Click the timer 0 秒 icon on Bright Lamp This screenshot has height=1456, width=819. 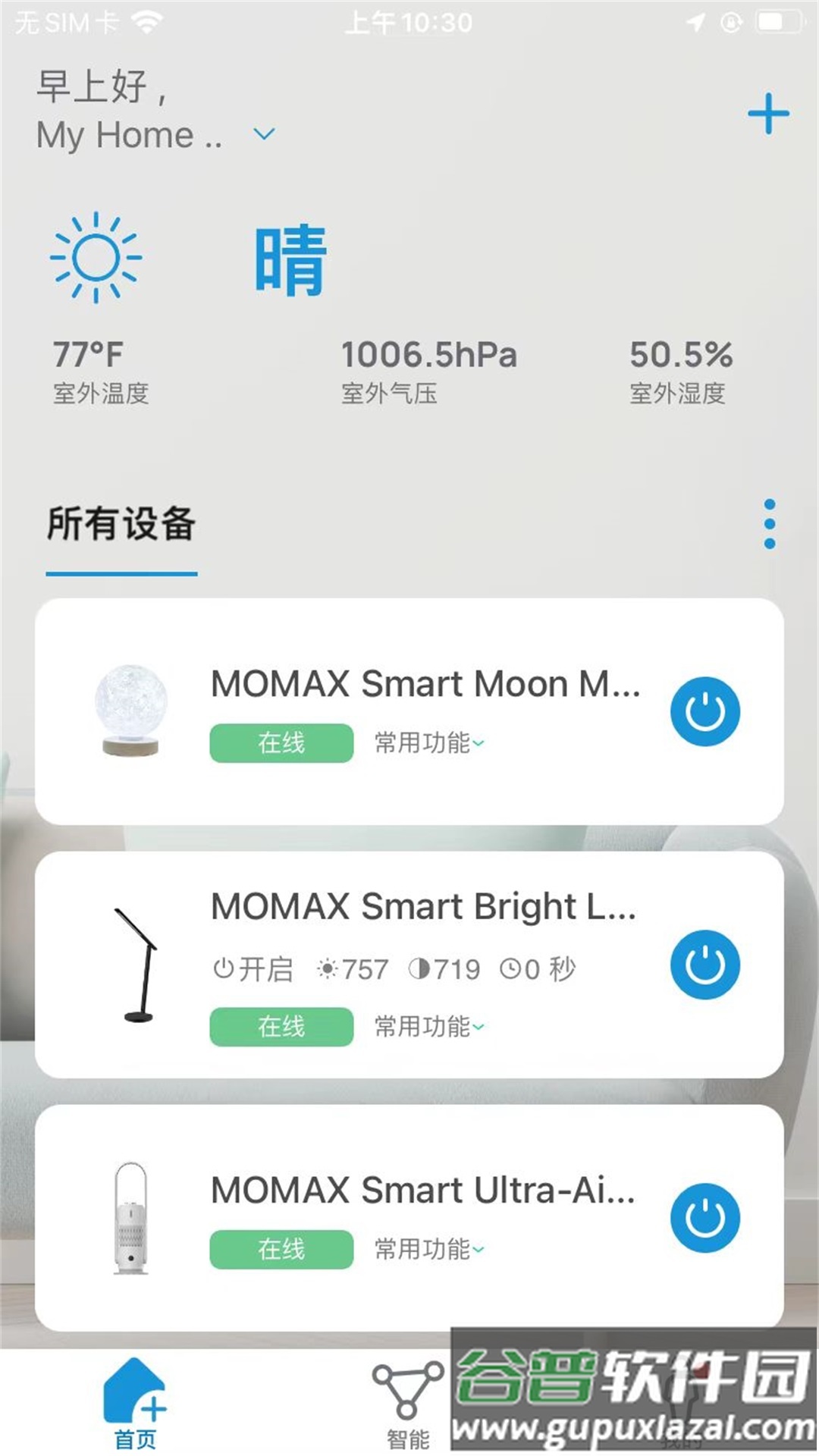[x=512, y=967]
